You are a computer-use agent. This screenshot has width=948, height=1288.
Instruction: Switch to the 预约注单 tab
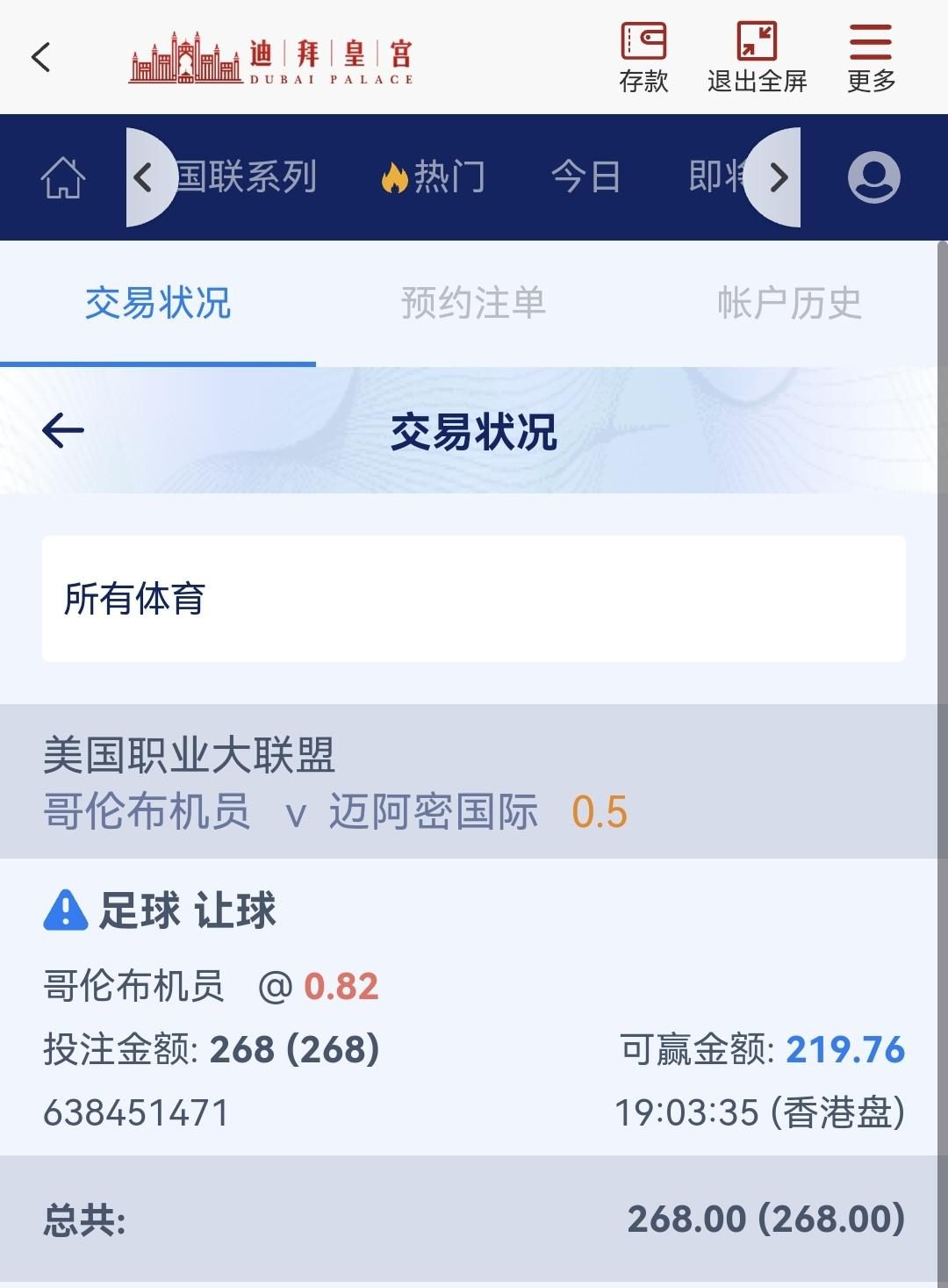coord(474,304)
